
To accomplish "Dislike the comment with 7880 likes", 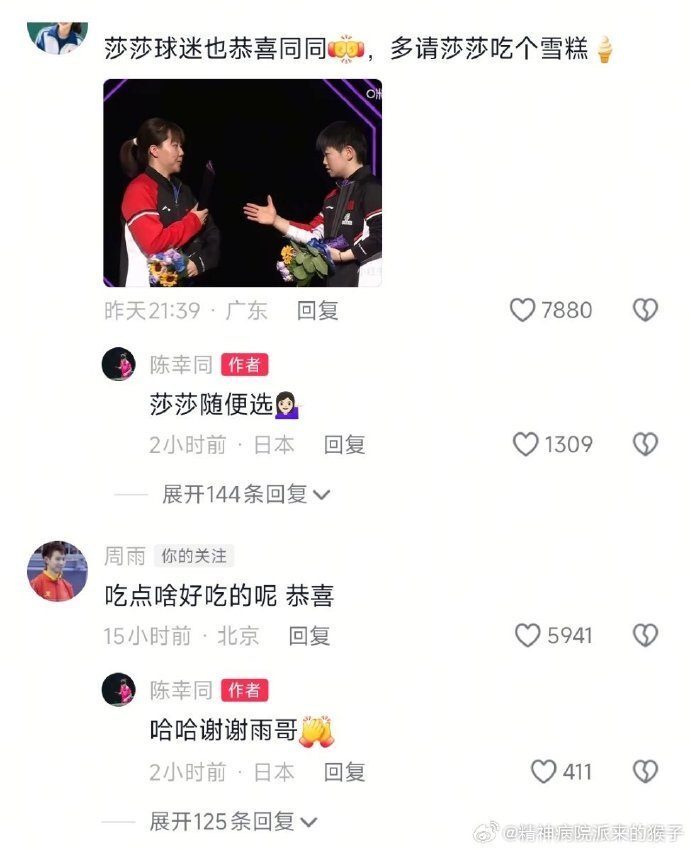I will coord(645,310).
